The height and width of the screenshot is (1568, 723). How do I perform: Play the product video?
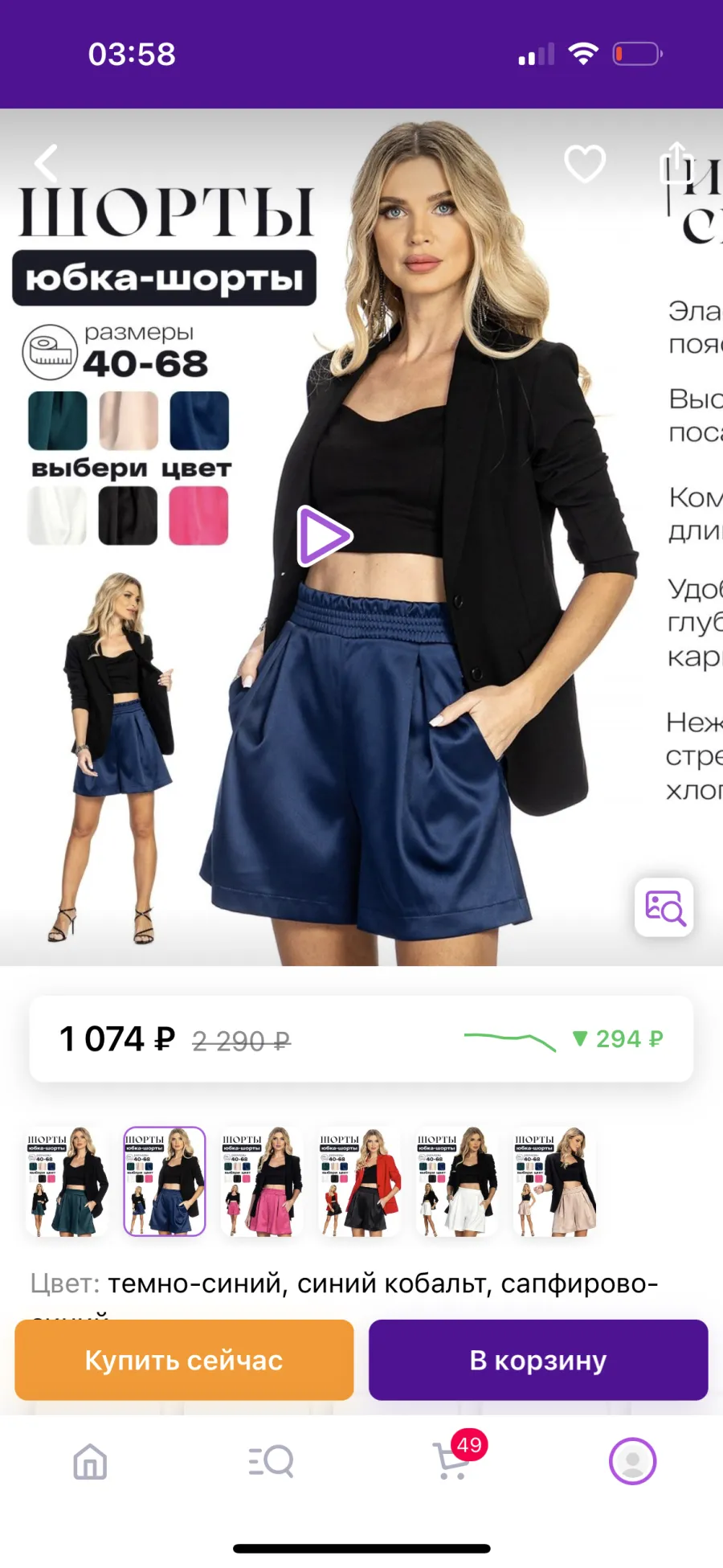click(325, 535)
